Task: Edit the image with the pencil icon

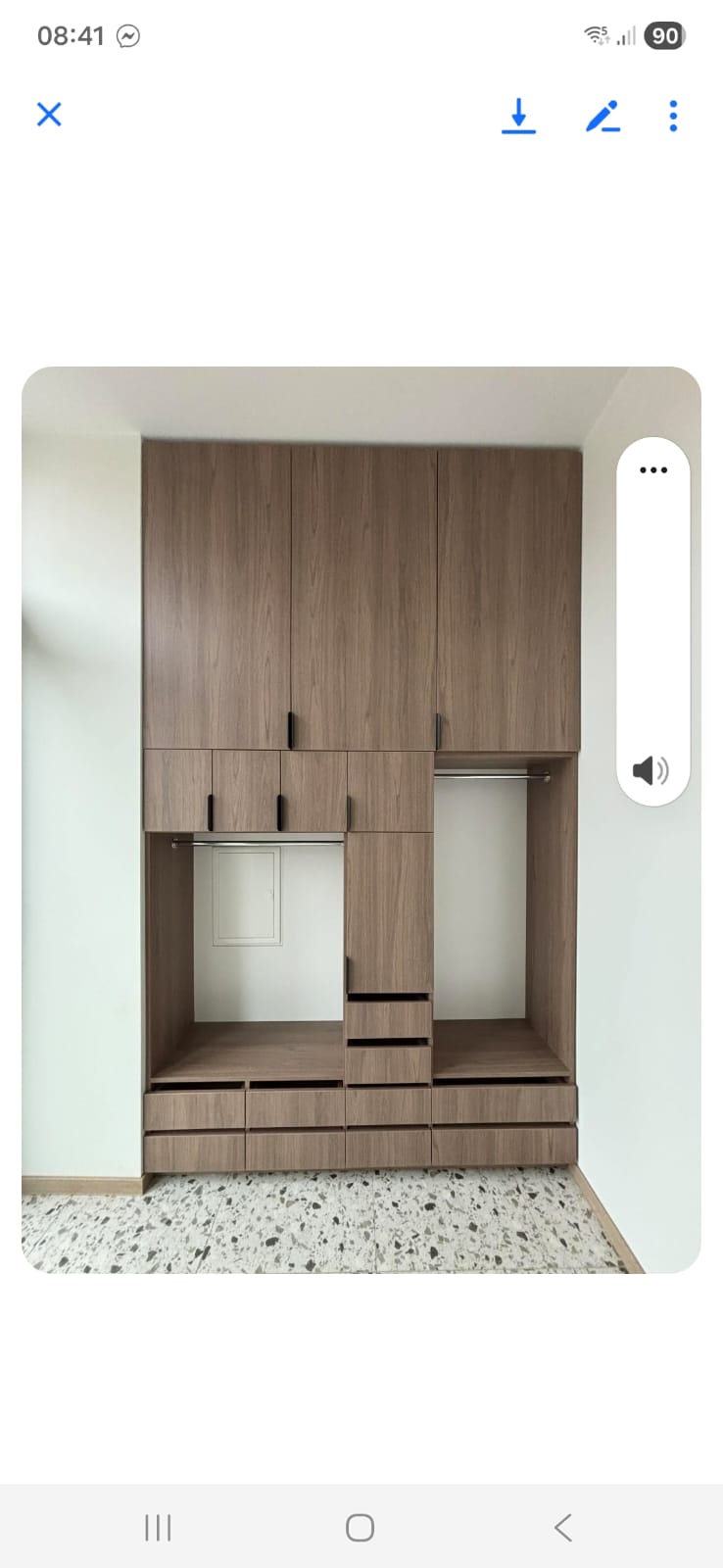Action: pyautogui.click(x=602, y=116)
